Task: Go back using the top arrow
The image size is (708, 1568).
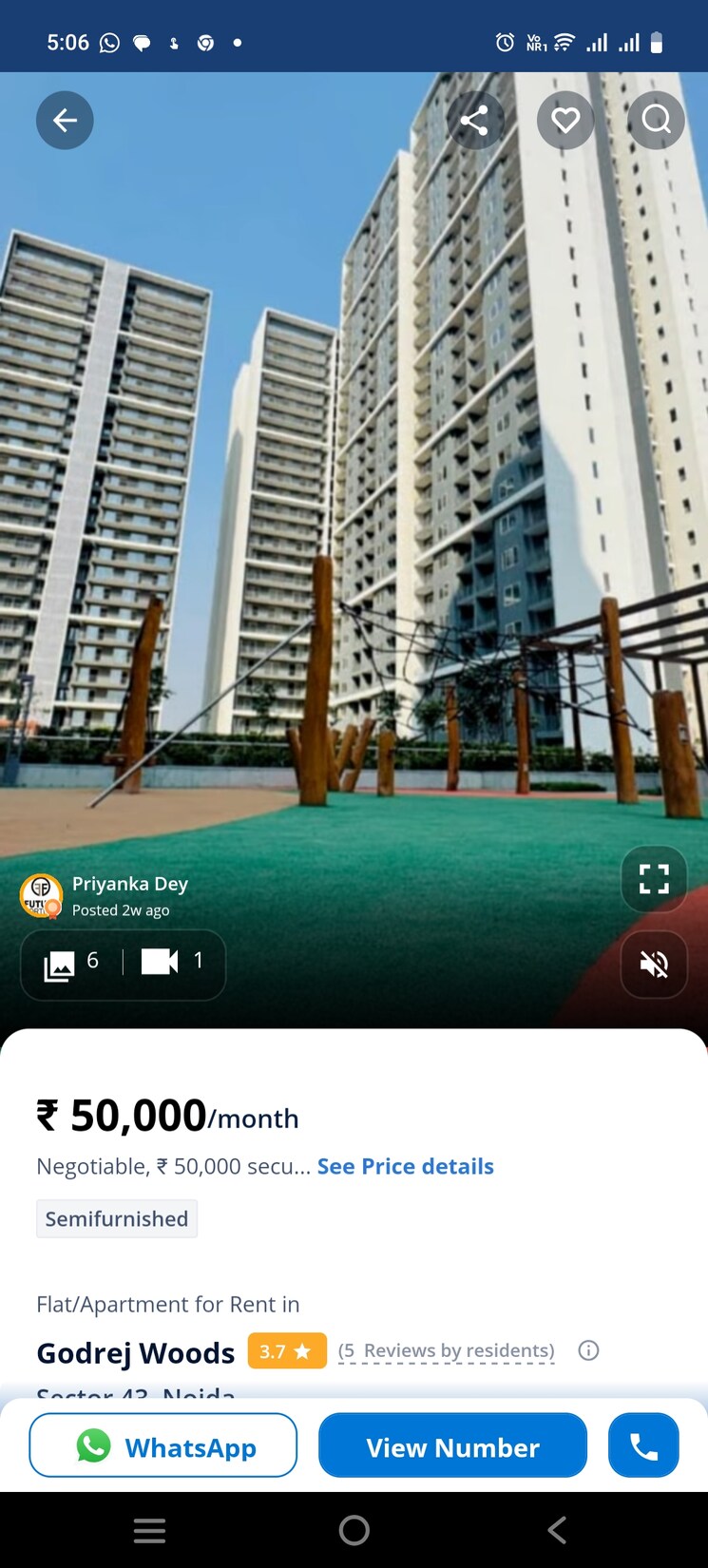Action: coord(65,121)
